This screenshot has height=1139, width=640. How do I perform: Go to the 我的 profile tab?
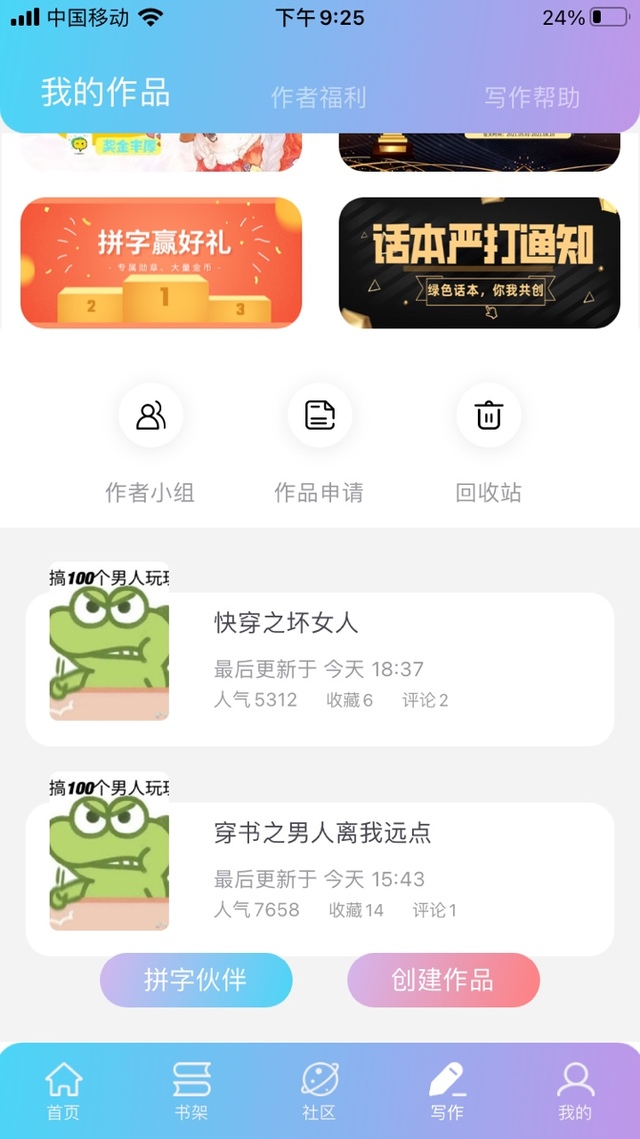point(575,1091)
